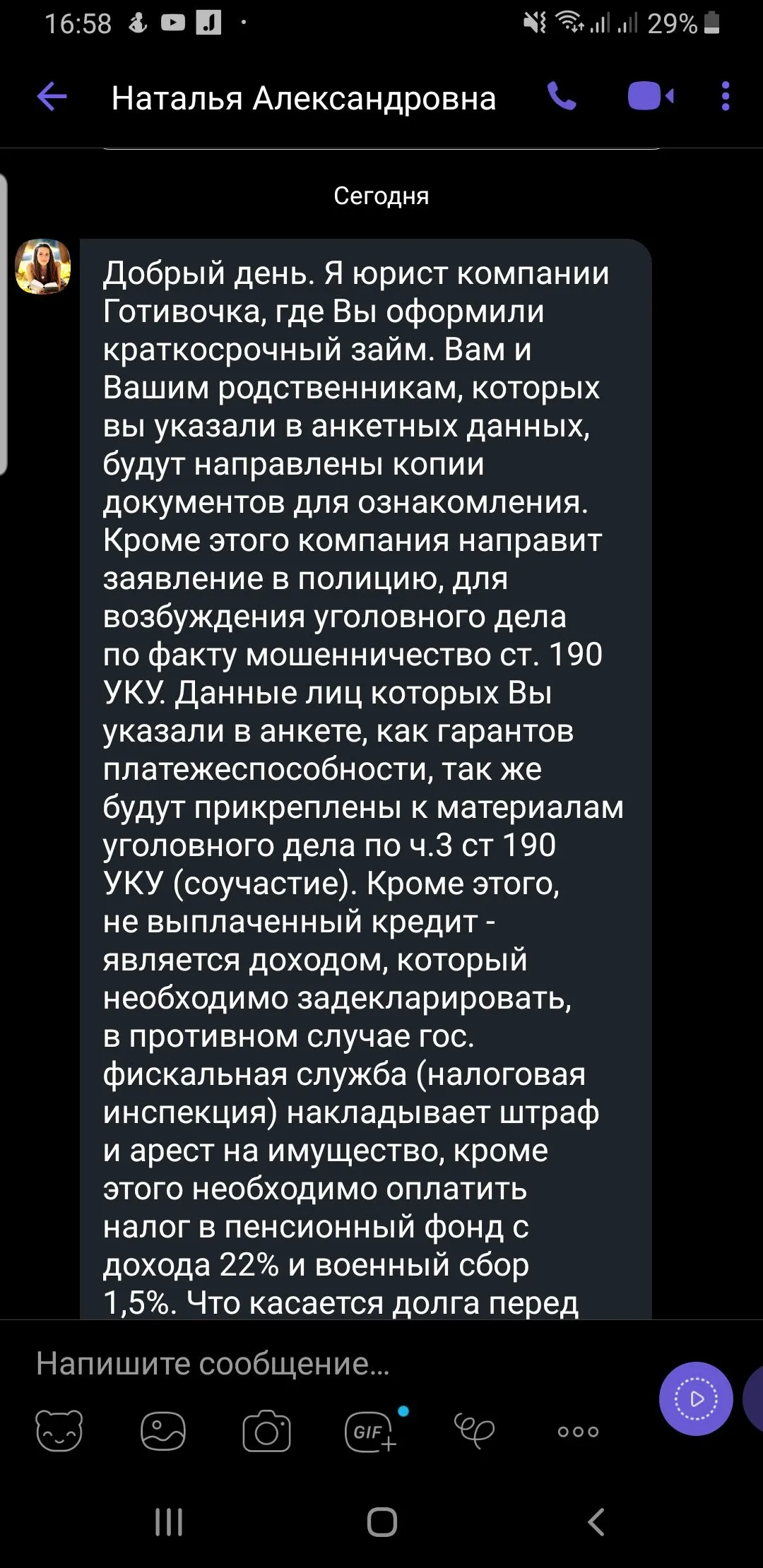This screenshot has width=763, height=1568.
Task: Open the GIF picker
Action: (370, 1431)
